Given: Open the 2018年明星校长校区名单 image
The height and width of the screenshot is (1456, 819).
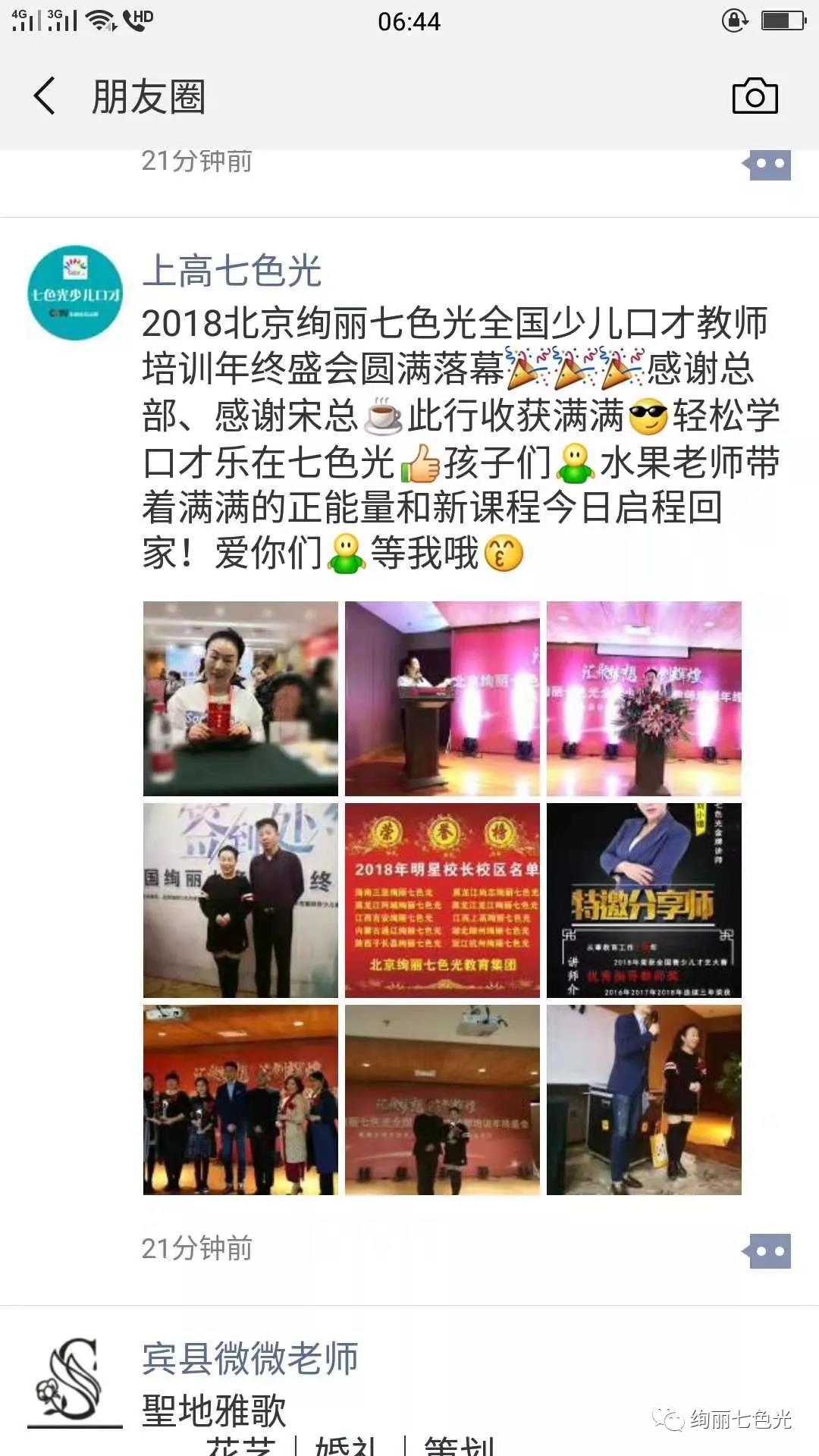Looking at the screenshot, I should pos(442,900).
